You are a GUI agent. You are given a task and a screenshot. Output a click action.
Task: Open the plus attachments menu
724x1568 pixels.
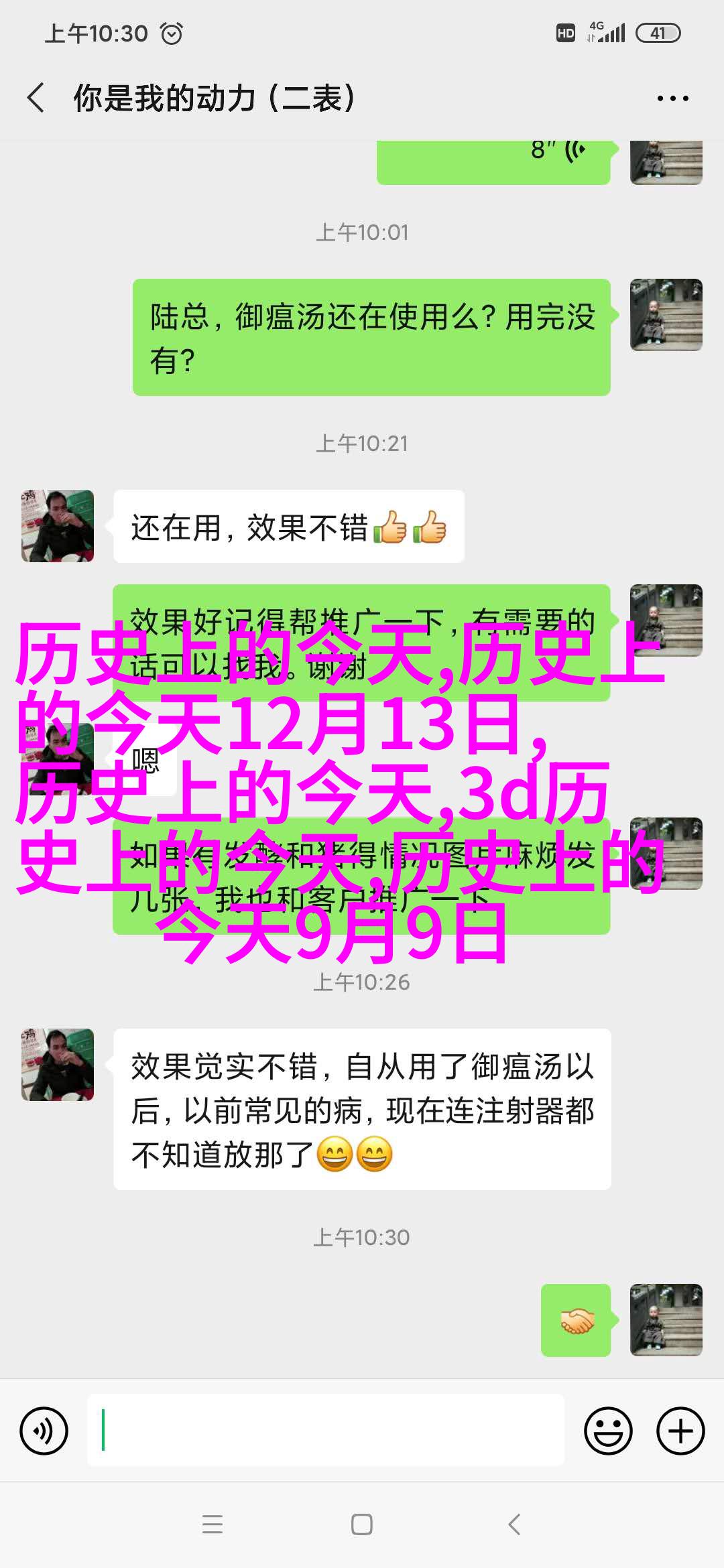point(680,1431)
